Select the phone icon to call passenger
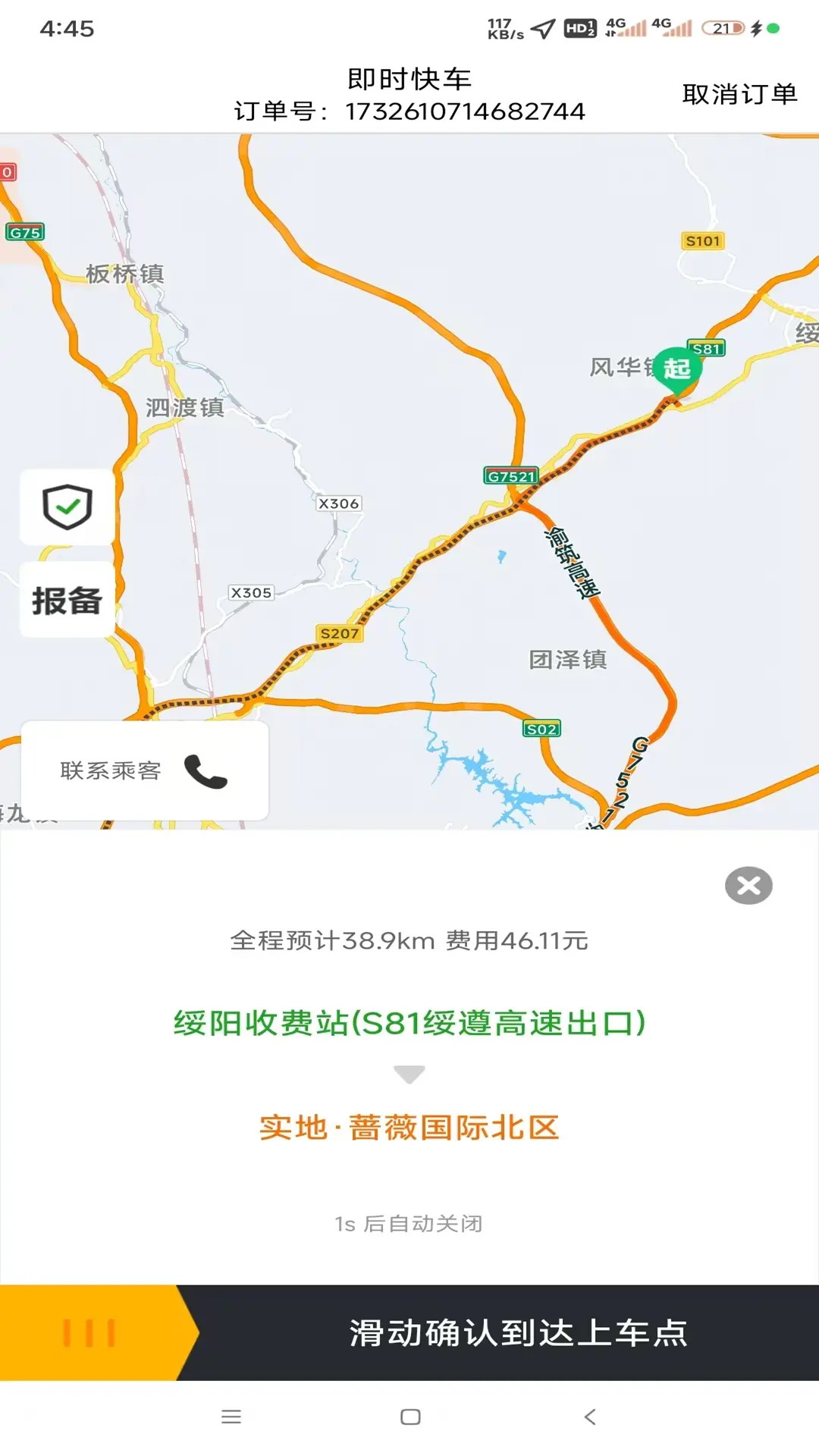Screen dimensions: 819x1456 pos(206,773)
